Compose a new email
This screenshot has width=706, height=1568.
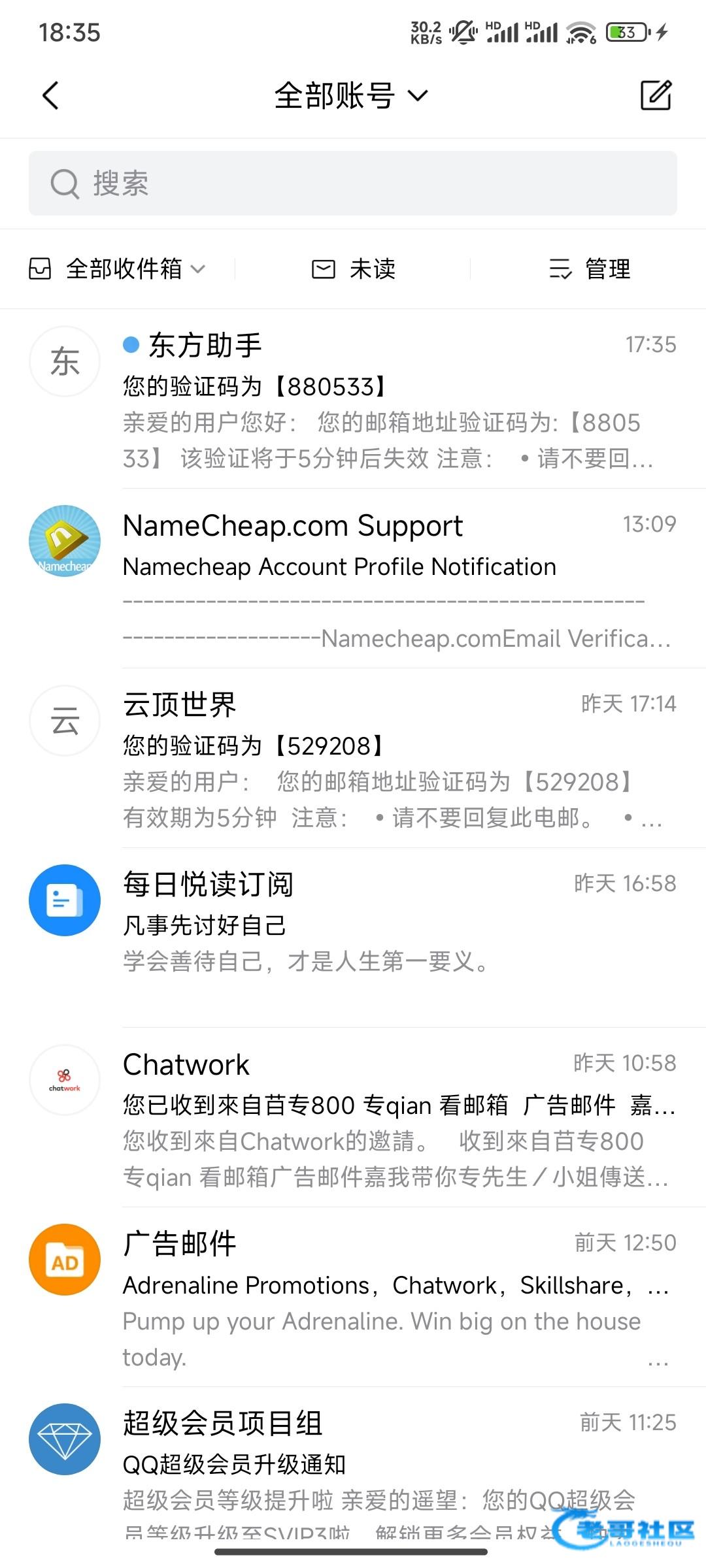click(656, 95)
